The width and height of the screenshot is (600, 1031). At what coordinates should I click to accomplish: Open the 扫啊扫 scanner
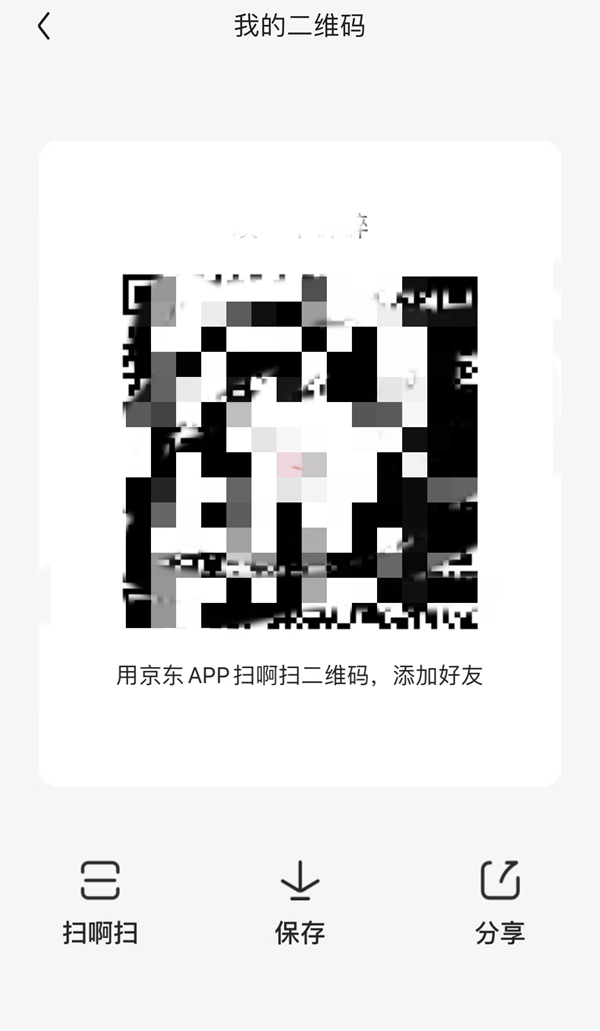(100, 898)
